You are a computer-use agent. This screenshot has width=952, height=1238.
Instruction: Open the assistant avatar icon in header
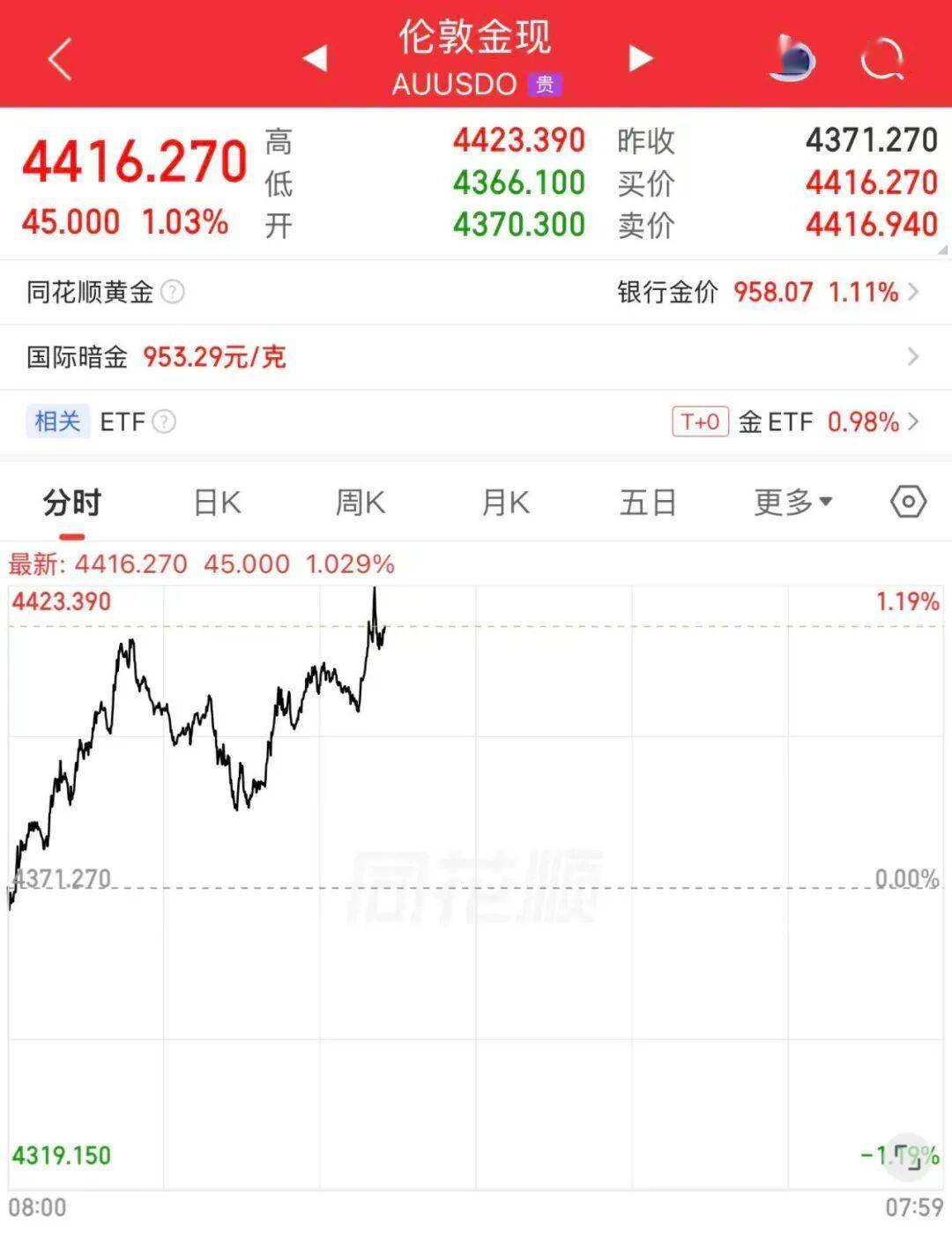coord(792,58)
